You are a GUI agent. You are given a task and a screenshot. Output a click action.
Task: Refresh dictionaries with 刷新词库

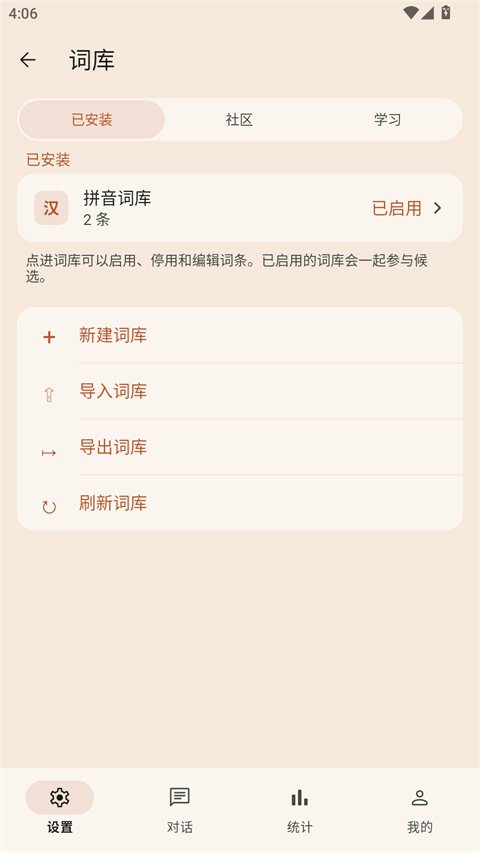(240, 503)
